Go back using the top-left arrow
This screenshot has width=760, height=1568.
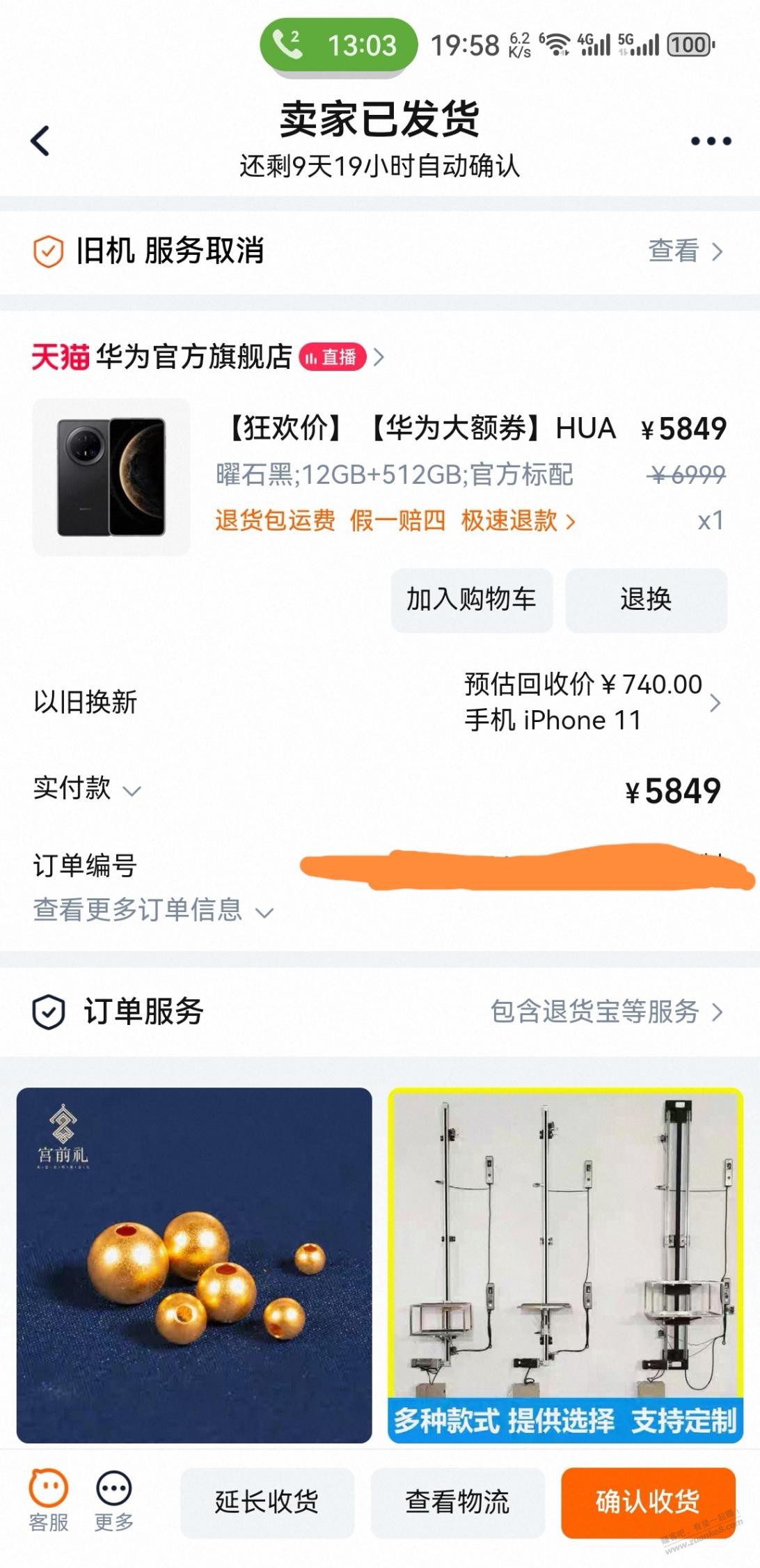[40, 141]
